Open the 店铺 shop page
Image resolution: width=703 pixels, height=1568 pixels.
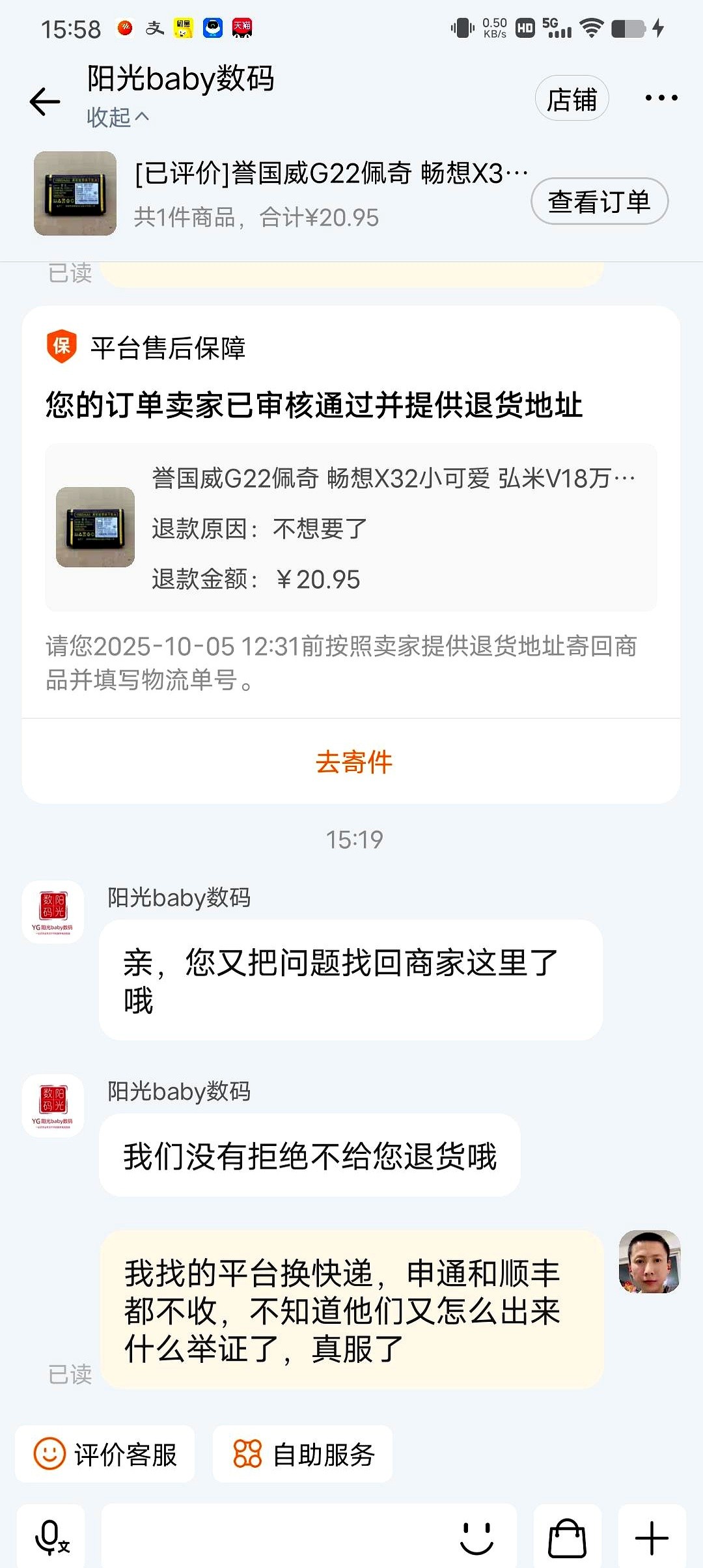pyautogui.click(x=572, y=98)
